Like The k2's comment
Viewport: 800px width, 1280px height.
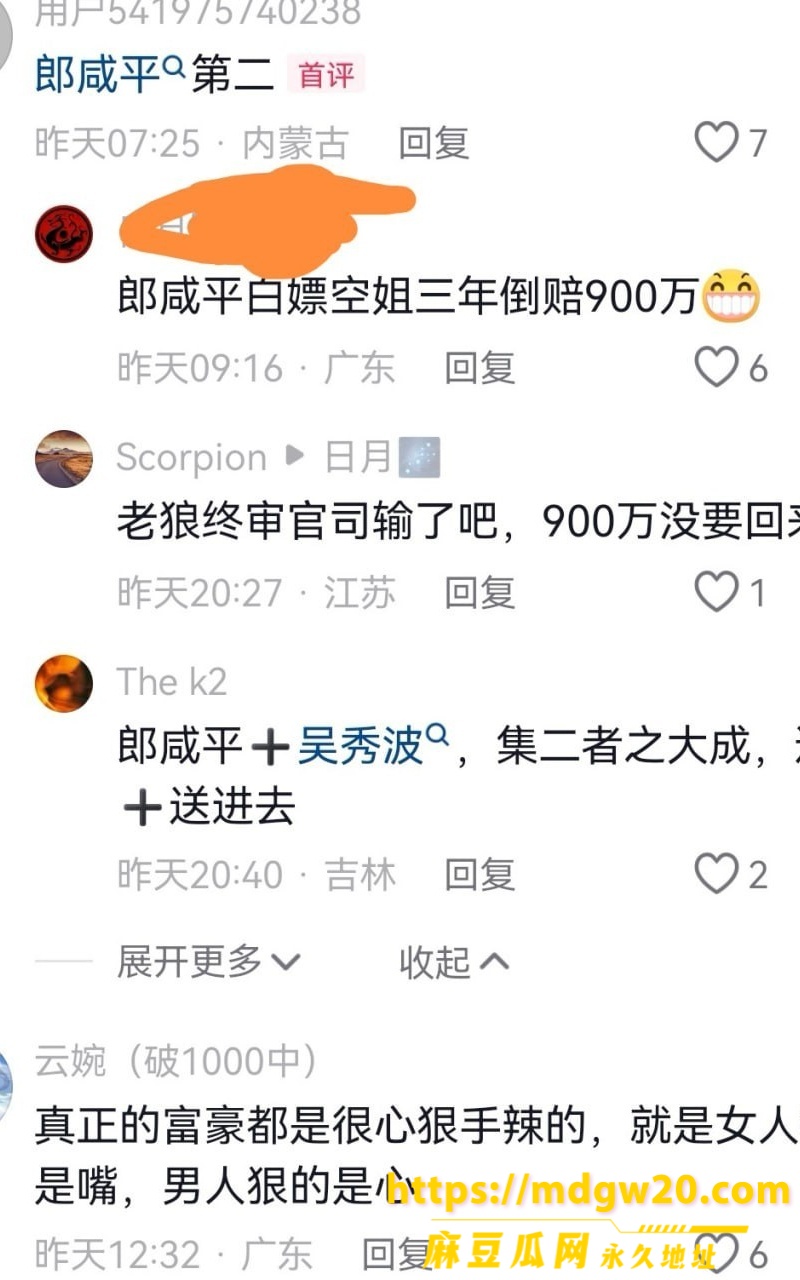[x=731, y=875]
